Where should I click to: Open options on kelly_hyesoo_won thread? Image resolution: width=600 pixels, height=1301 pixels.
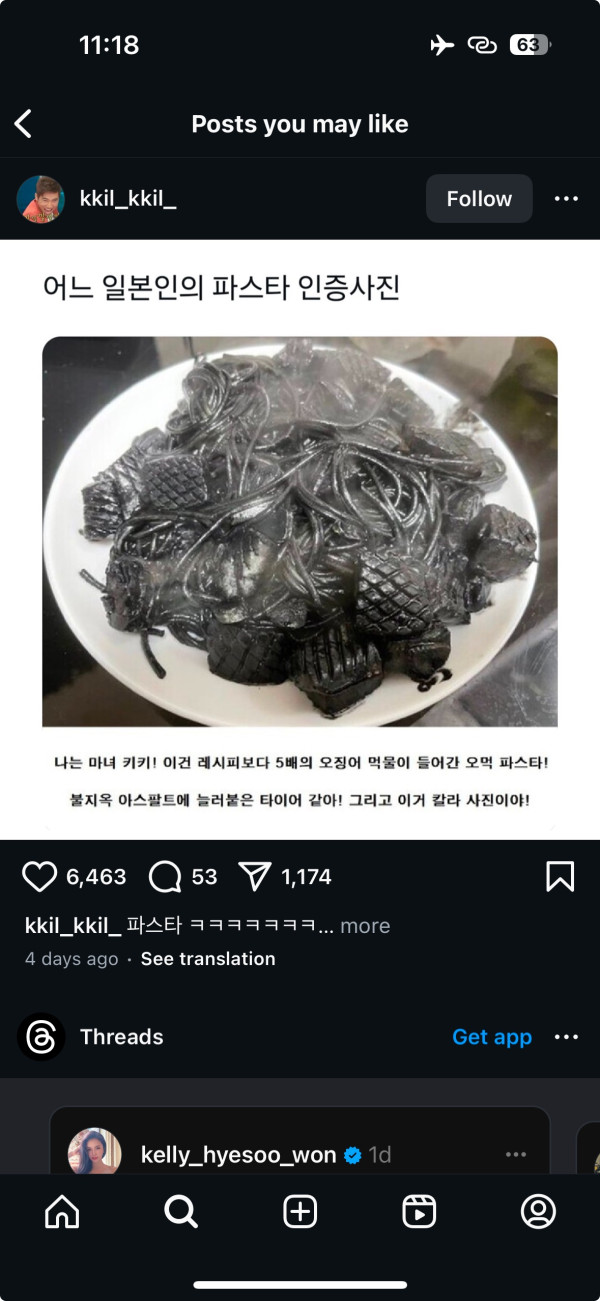(515, 1155)
